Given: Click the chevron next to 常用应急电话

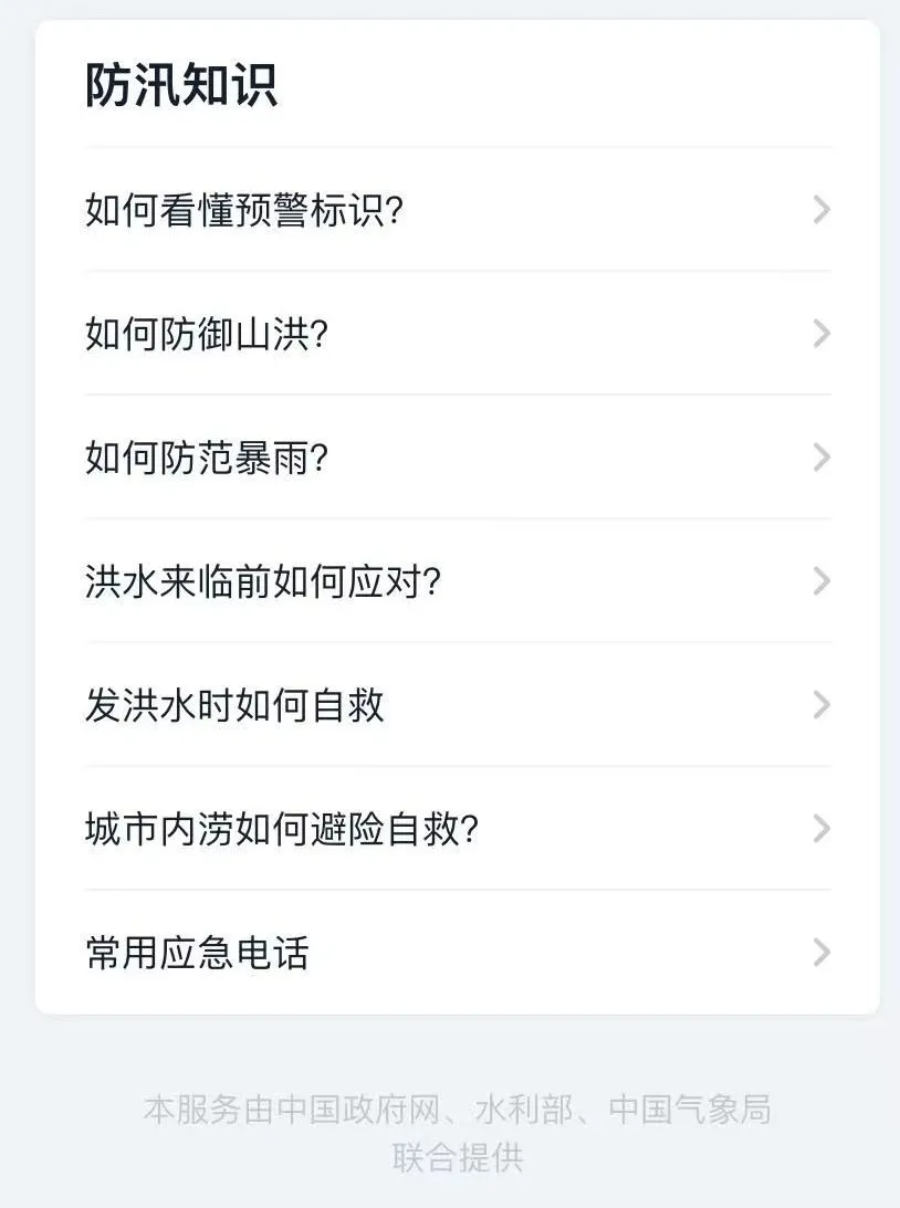Looking at the screenshot, I should [x=820, y=950].
